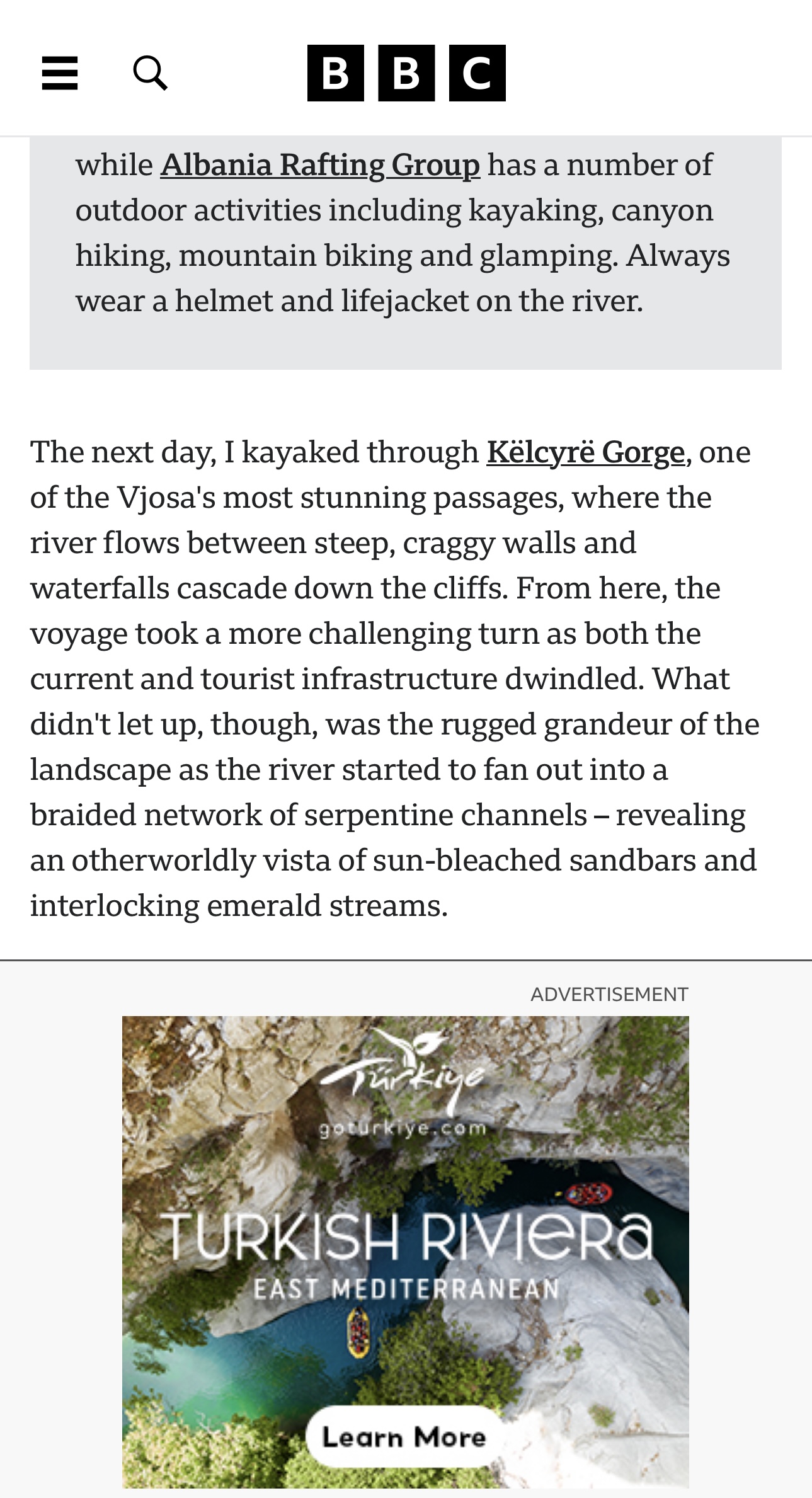Image resolution: width=812 pixels, height=1498 pixels.
Task: Open the hamburger navigation menu
Action: (x=60, y=73)
